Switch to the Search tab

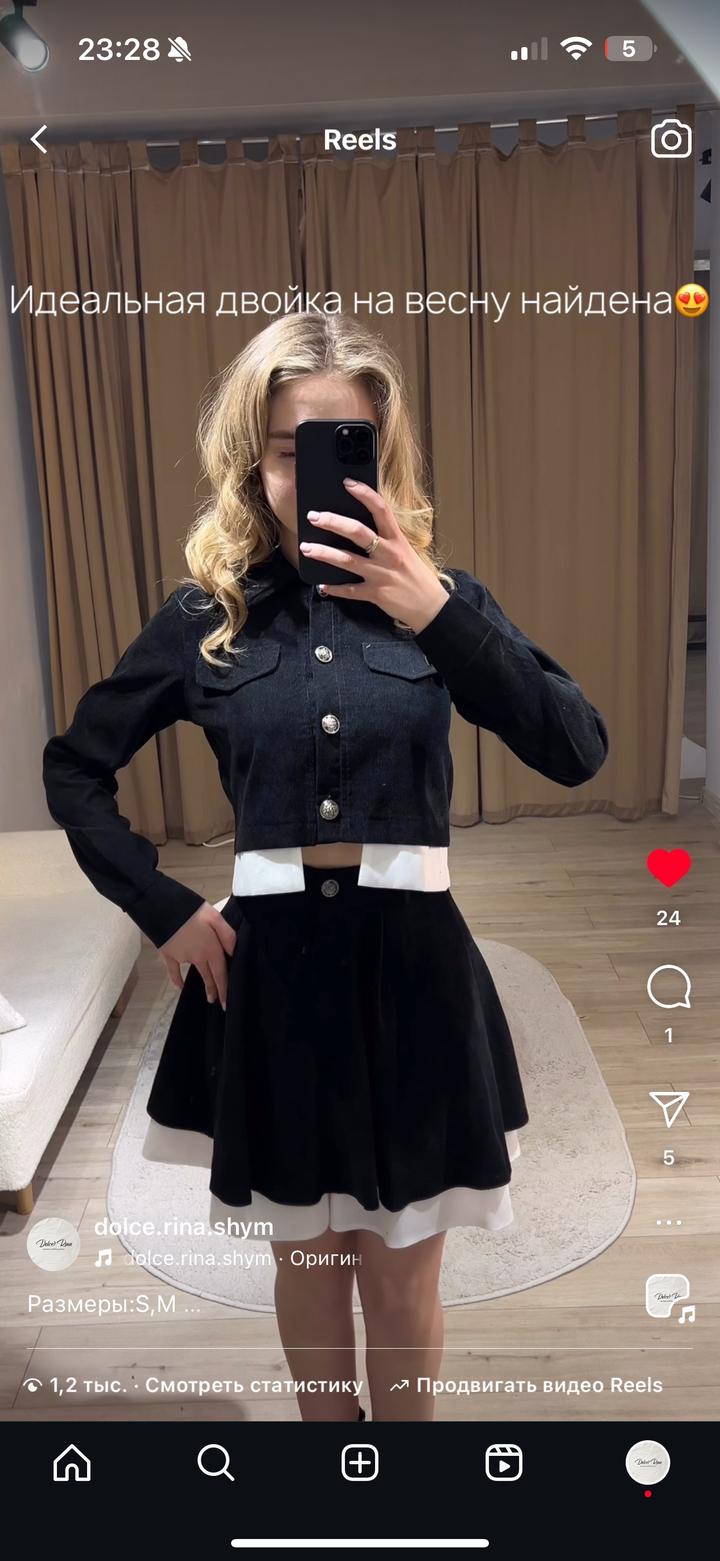pyautogui.click(x=216, y=1463)
